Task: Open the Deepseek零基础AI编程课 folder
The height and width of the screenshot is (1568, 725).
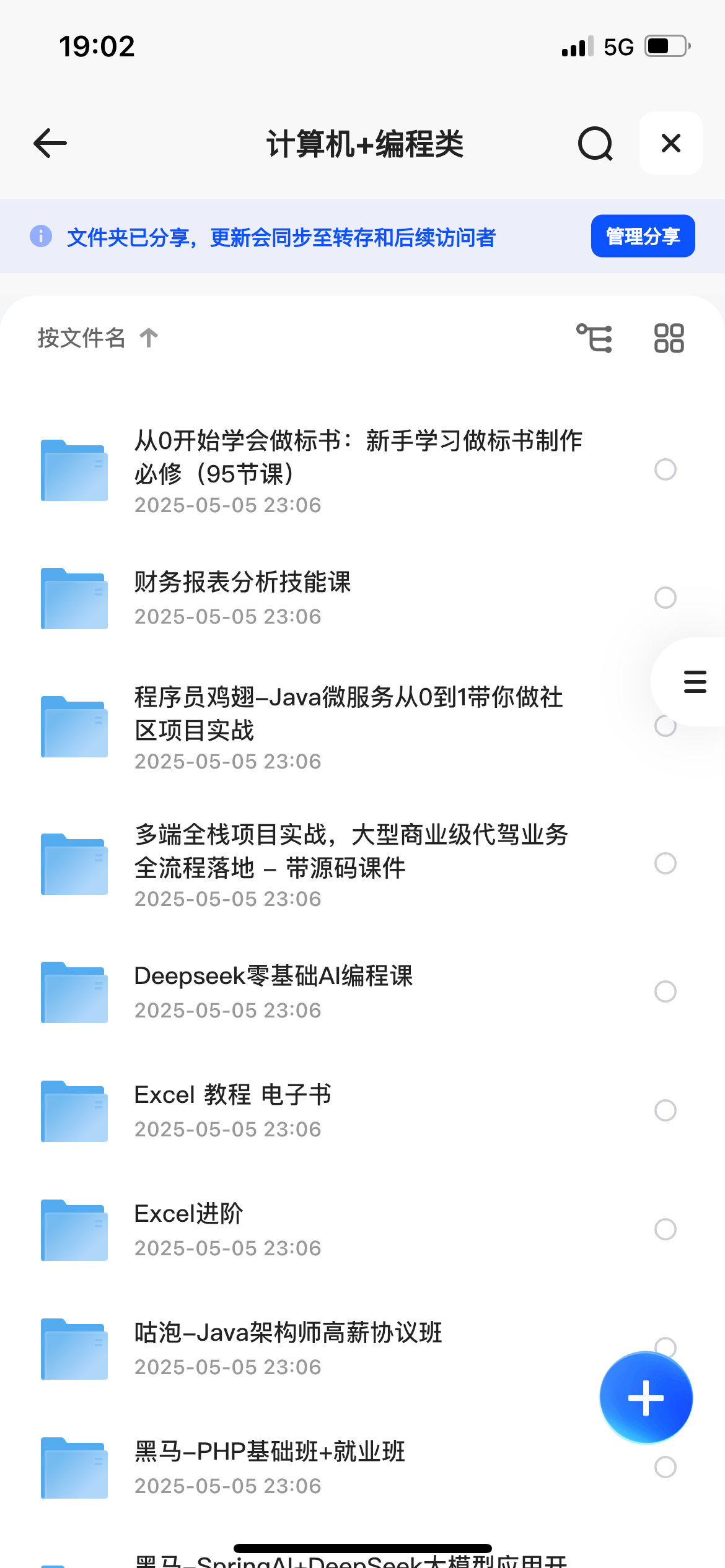Action: 273,977
